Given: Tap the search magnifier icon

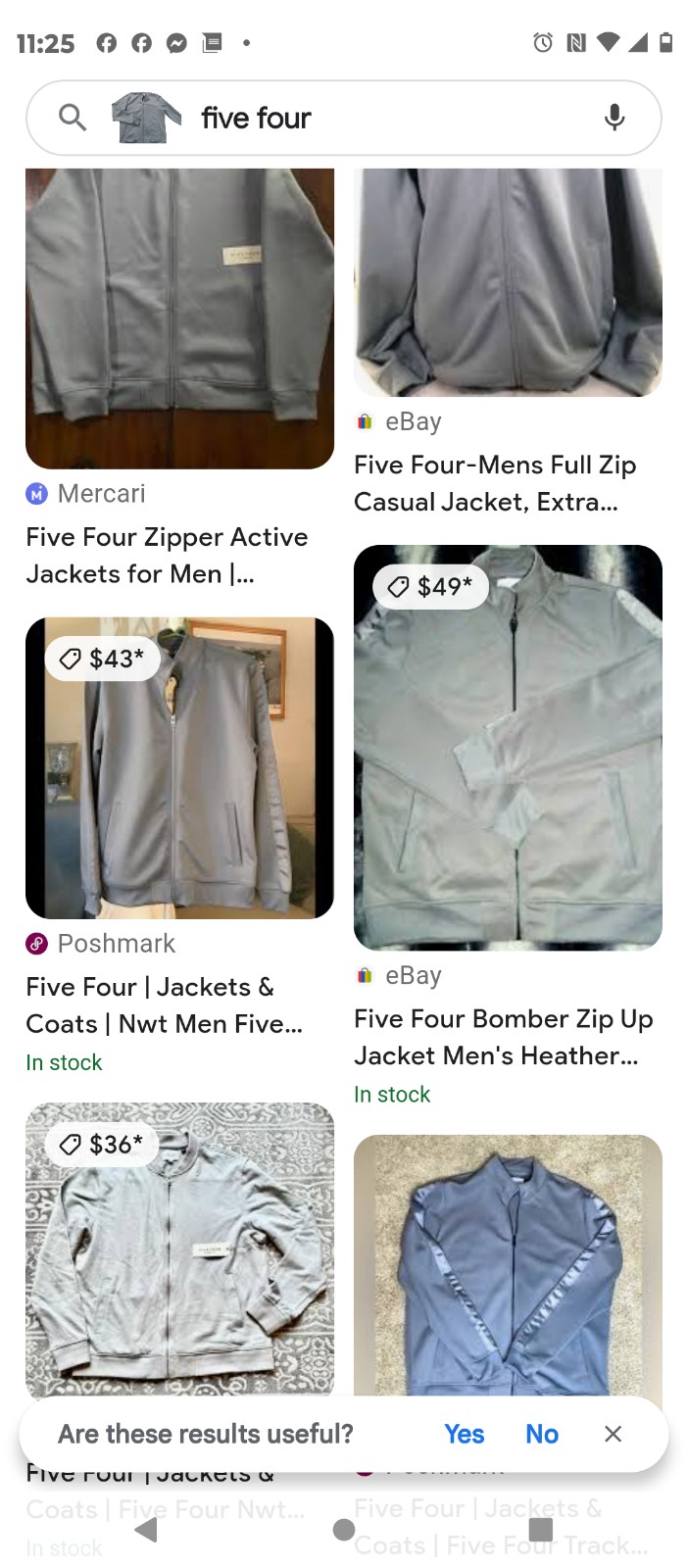Looking at the screenshot, I should 73,118.
